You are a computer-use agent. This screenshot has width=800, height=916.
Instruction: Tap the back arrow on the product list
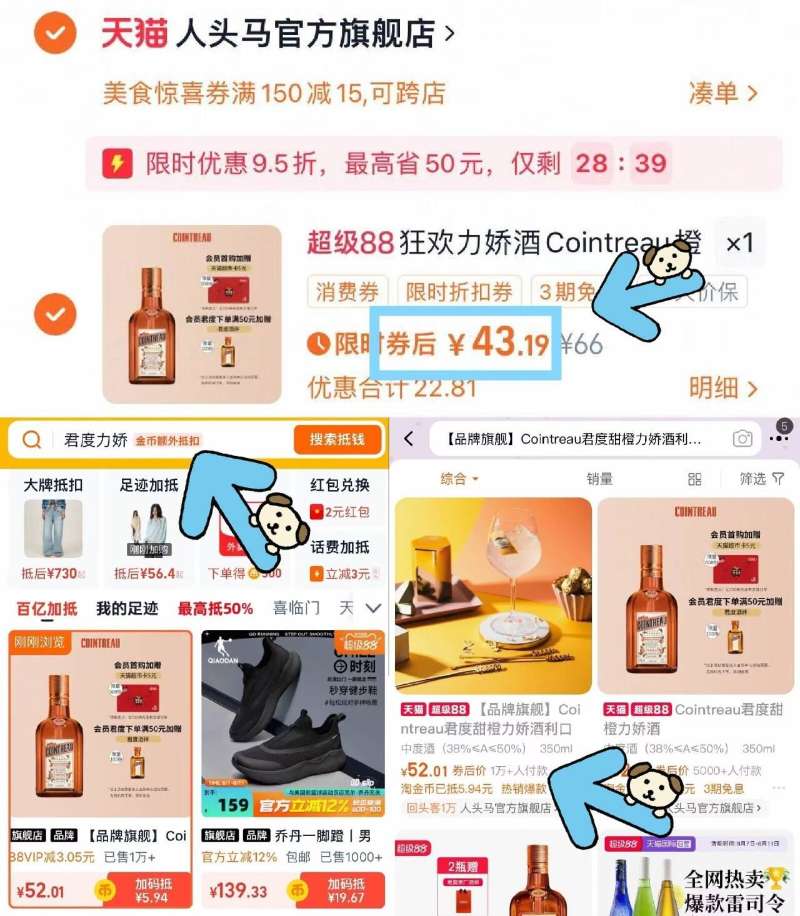[409, 436]
